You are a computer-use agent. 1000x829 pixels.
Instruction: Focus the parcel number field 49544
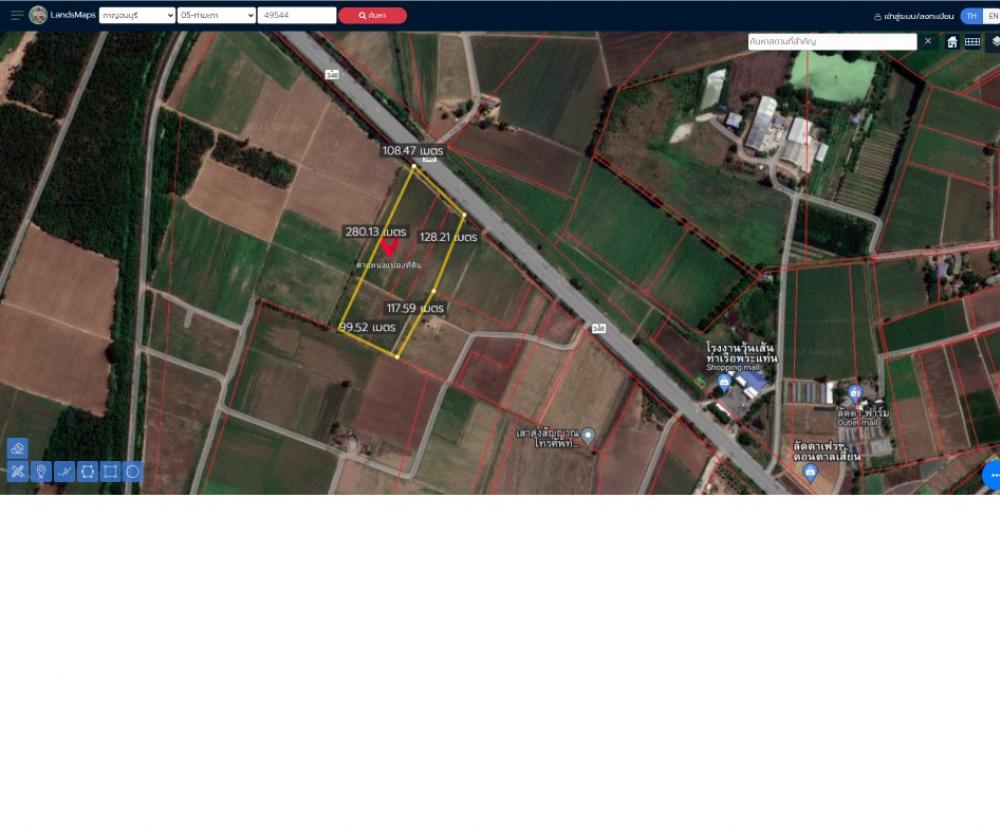pos(296,15)
